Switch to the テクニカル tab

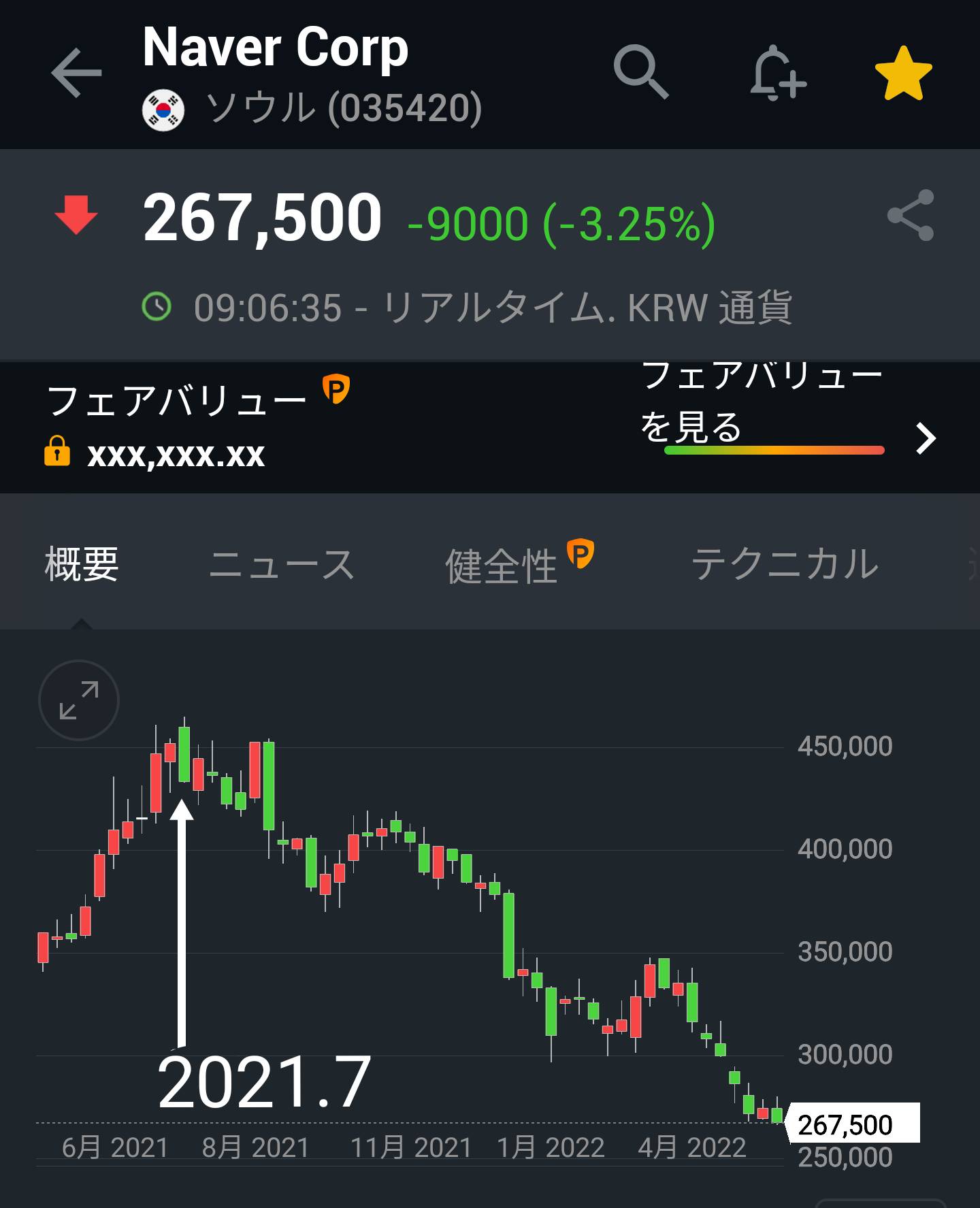(785, 564)
